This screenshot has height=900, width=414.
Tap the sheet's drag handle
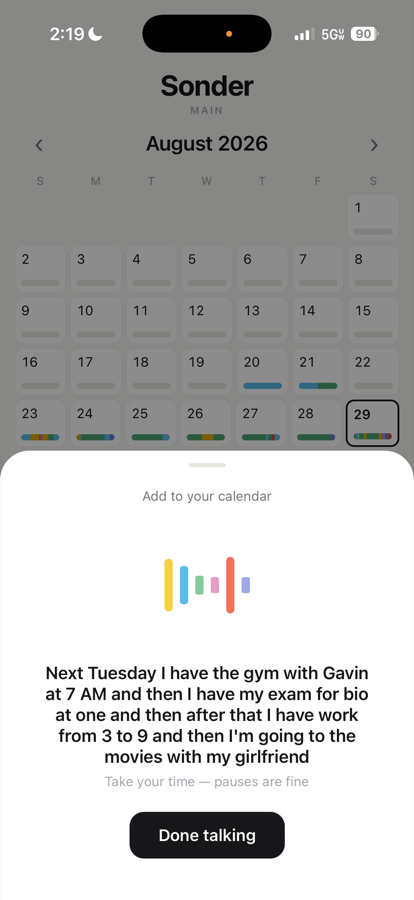pyautogui.click(x=207, y=464)
